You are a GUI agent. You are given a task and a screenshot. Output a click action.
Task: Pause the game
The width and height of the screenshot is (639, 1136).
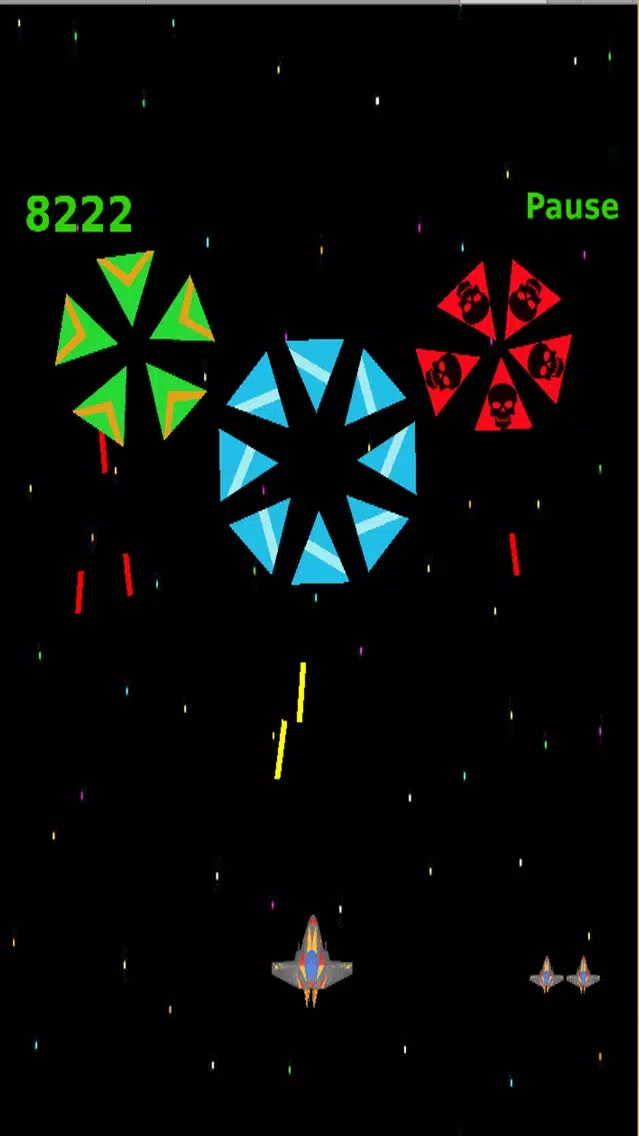571,207
